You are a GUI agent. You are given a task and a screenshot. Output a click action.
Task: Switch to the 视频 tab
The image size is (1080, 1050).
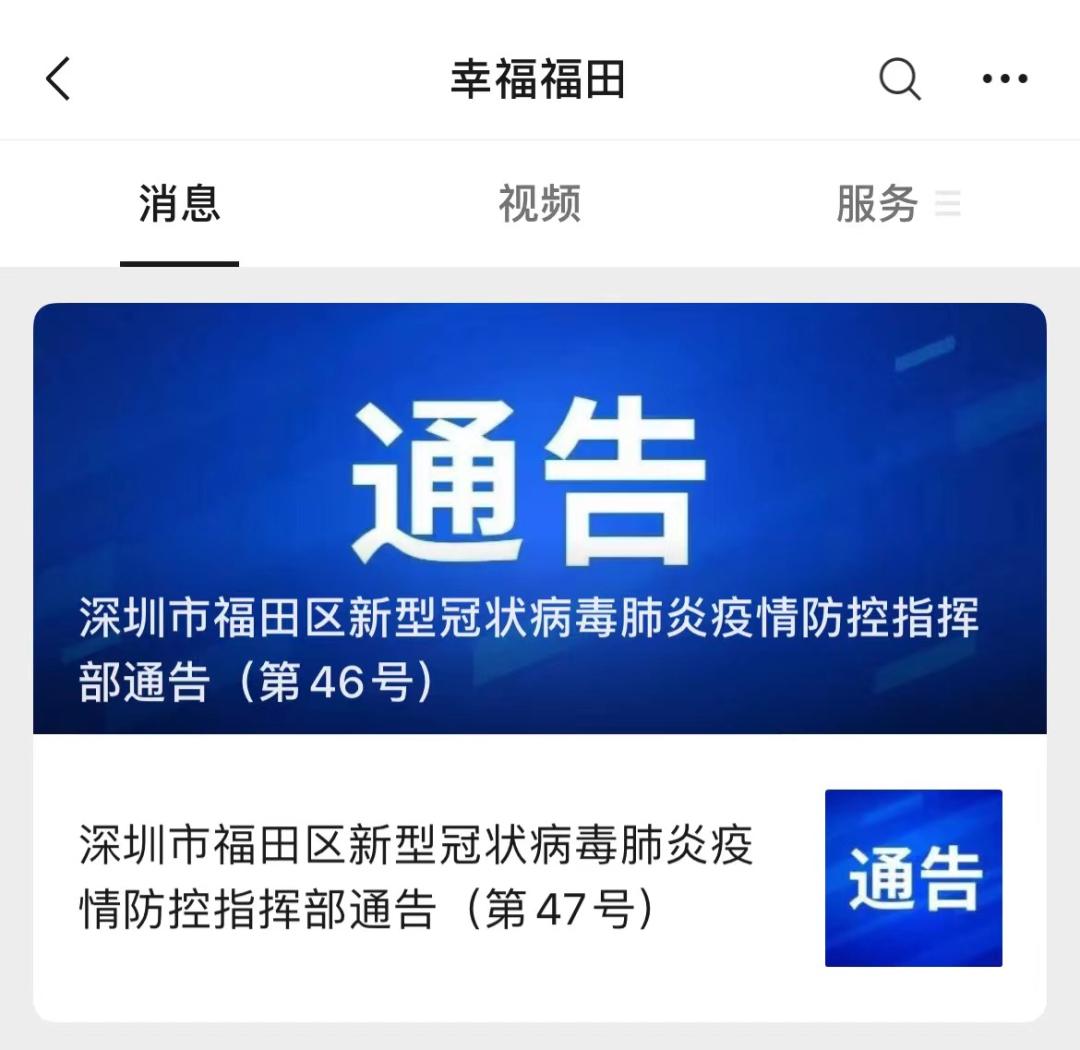(539, 205)
